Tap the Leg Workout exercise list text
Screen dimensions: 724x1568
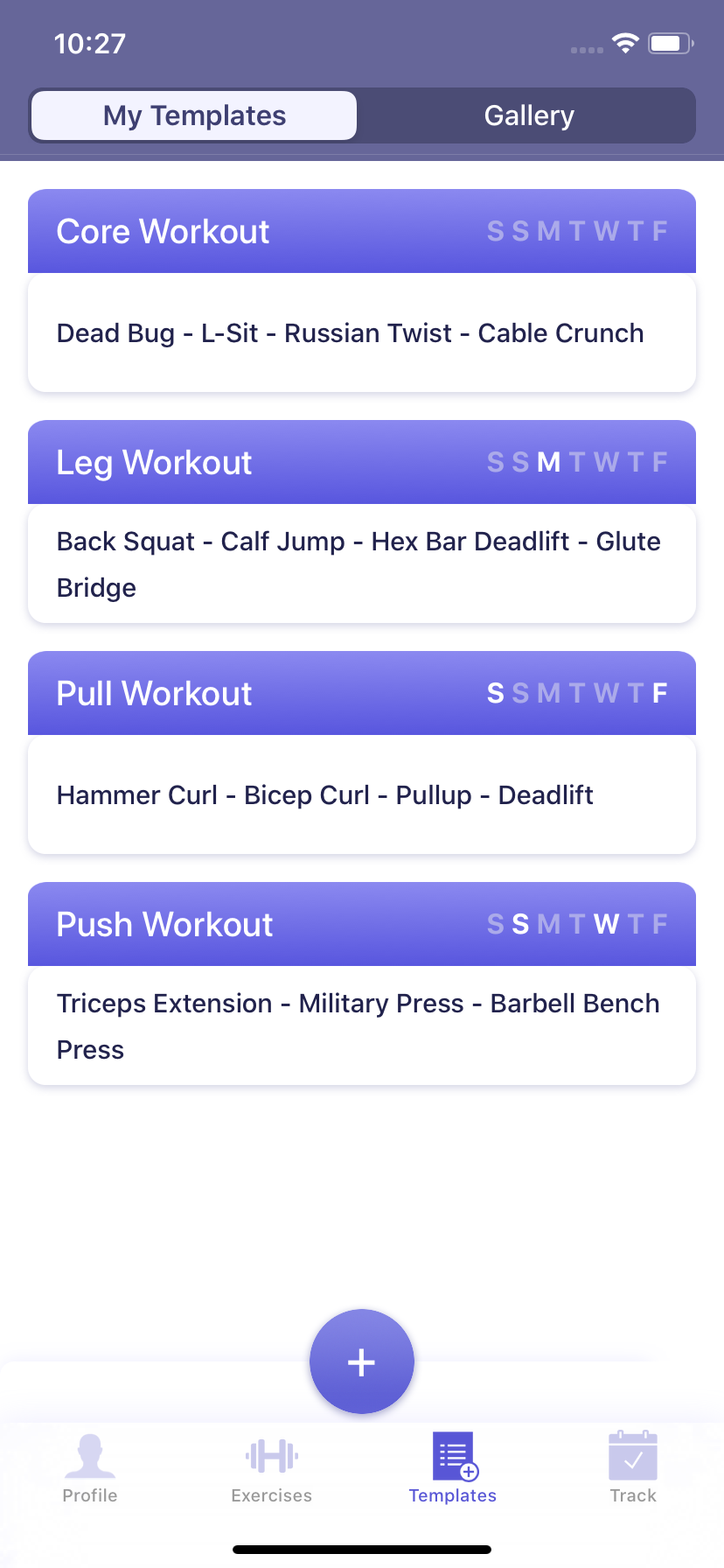click(x=358, y=563)
